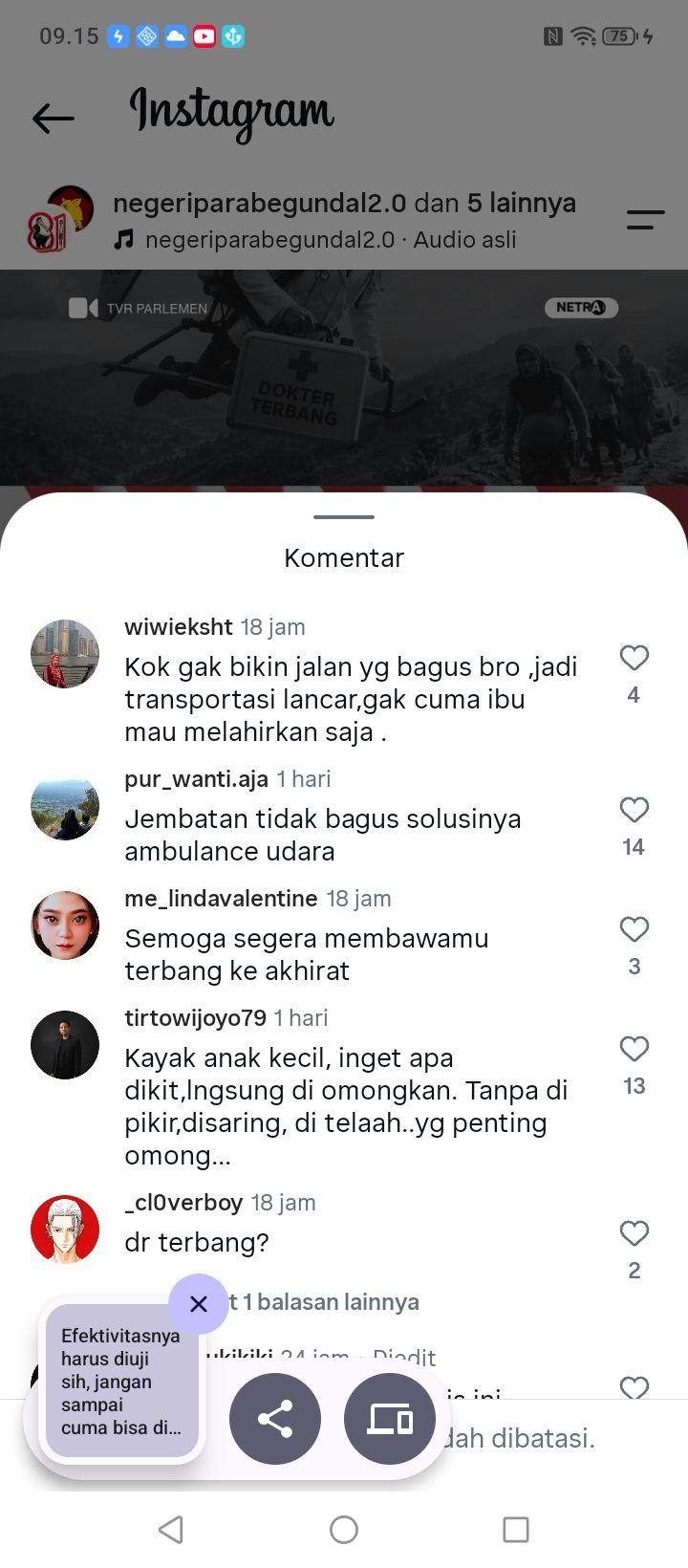Image resolution: width=688 pixels, height=1568 pixels.
Task: Like me_lindavalentine's comment
Action: (634, 929)
